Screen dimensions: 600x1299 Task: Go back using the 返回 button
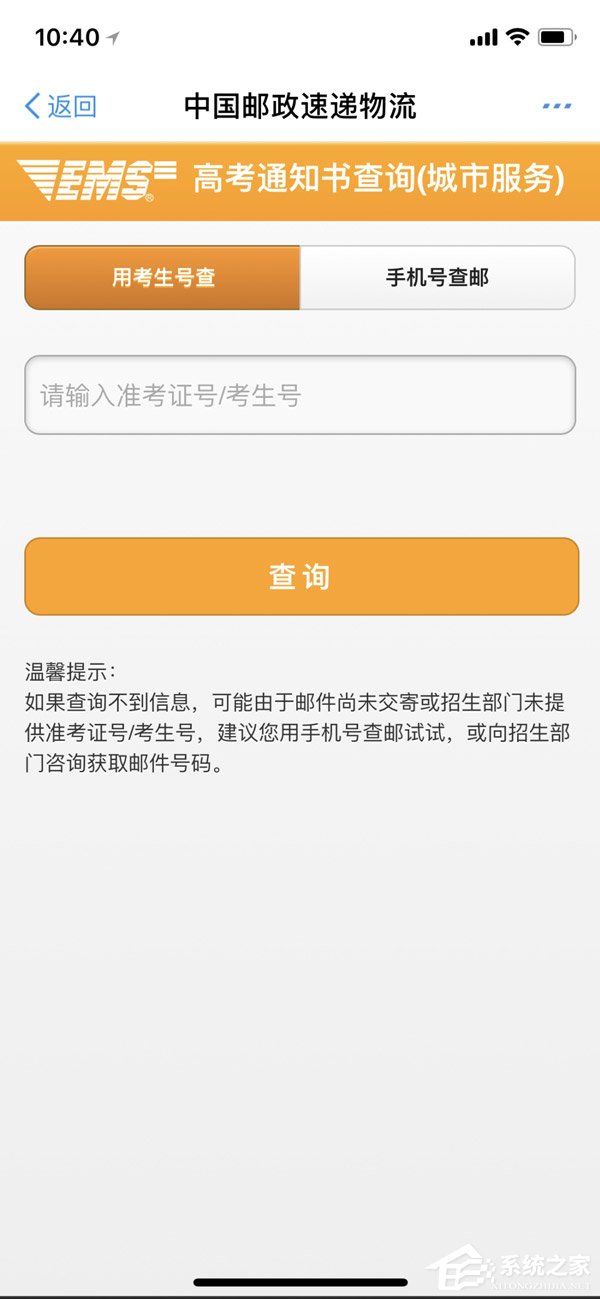click(x=60, y=106)
